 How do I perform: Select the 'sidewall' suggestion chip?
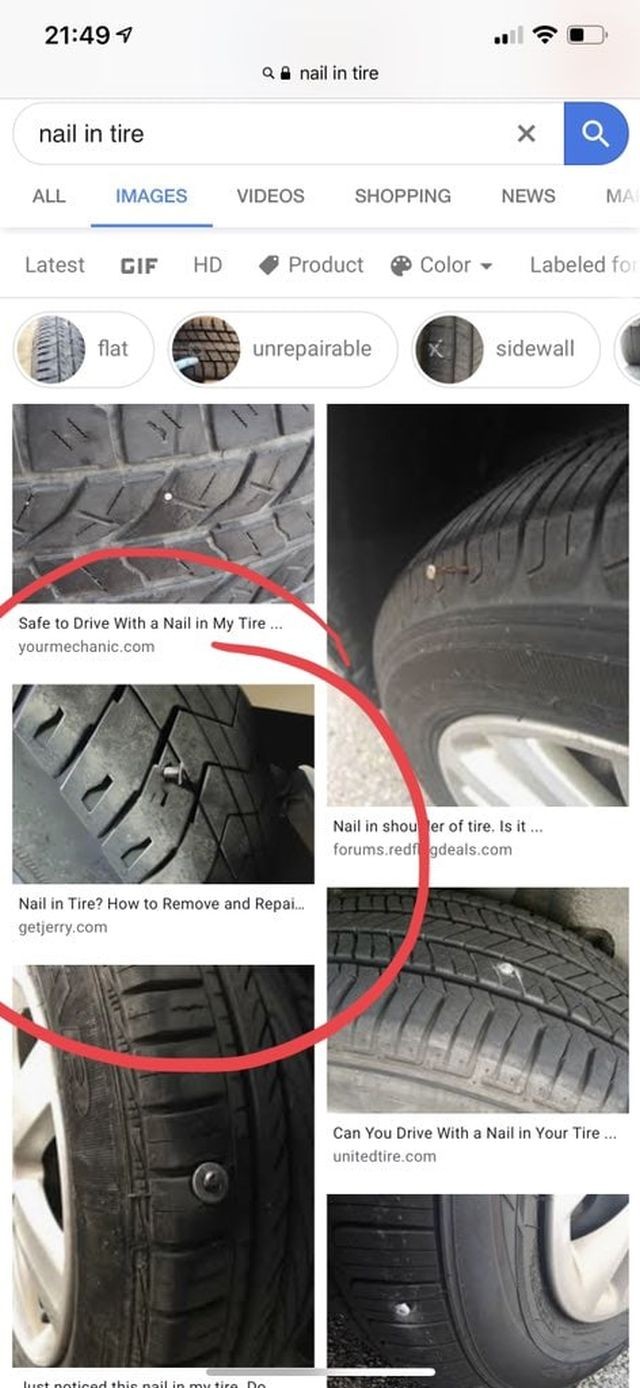tap(507, 349)
